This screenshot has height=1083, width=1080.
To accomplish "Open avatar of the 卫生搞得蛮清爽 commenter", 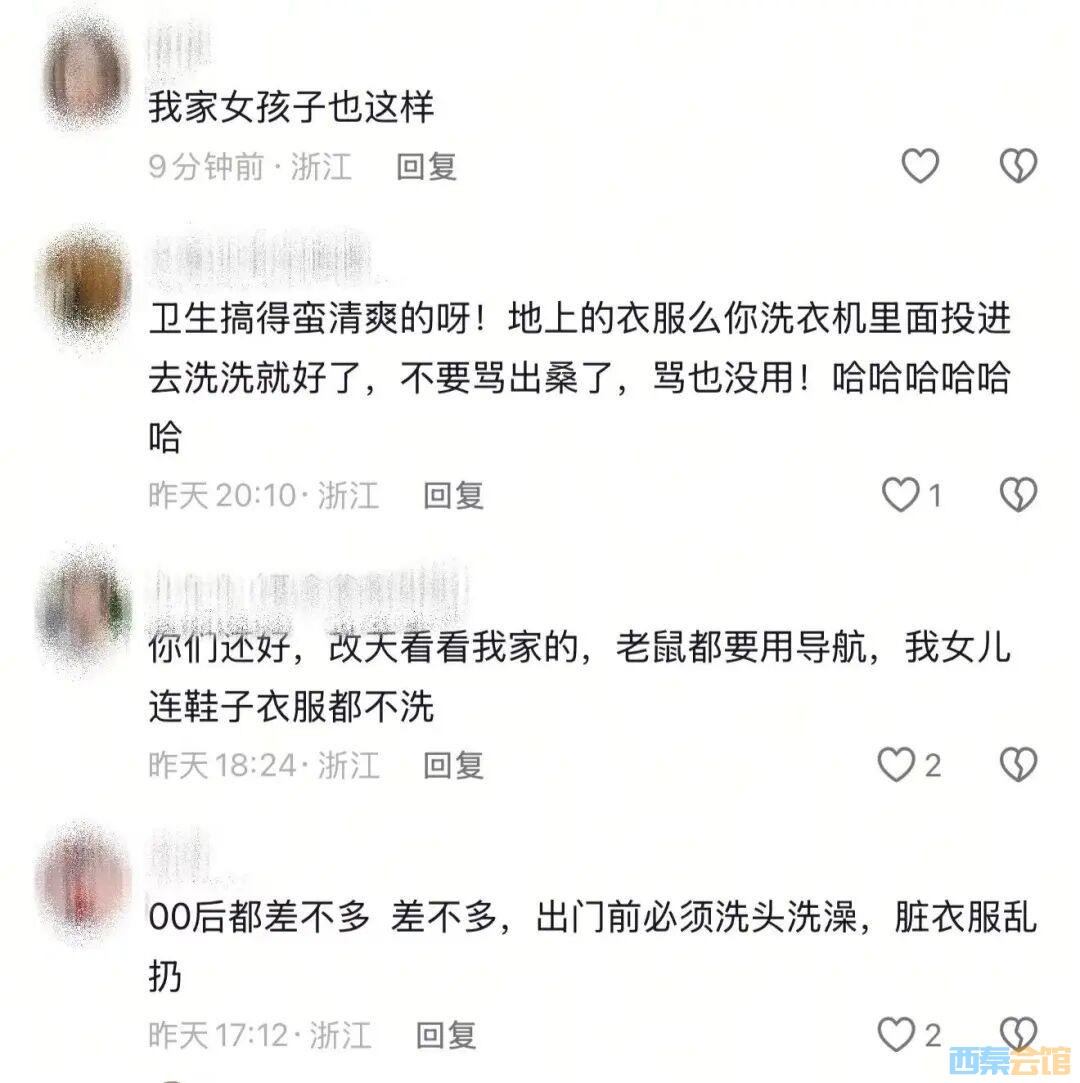I will [85, 284].
